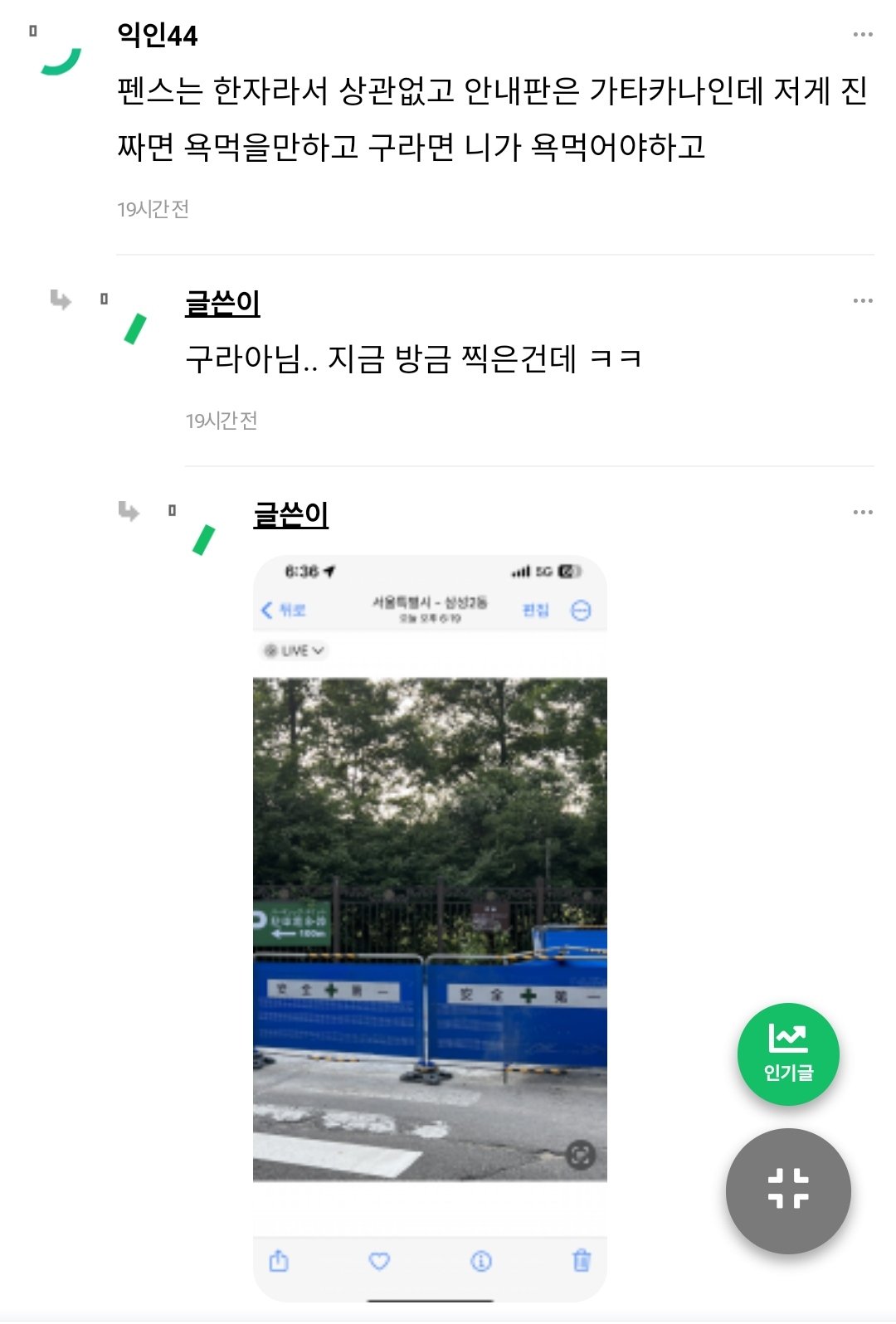The image size is (896, 1324).
Task: Toggle Live Photo mode via the LIVE badge
Action: tap(286, 650)
